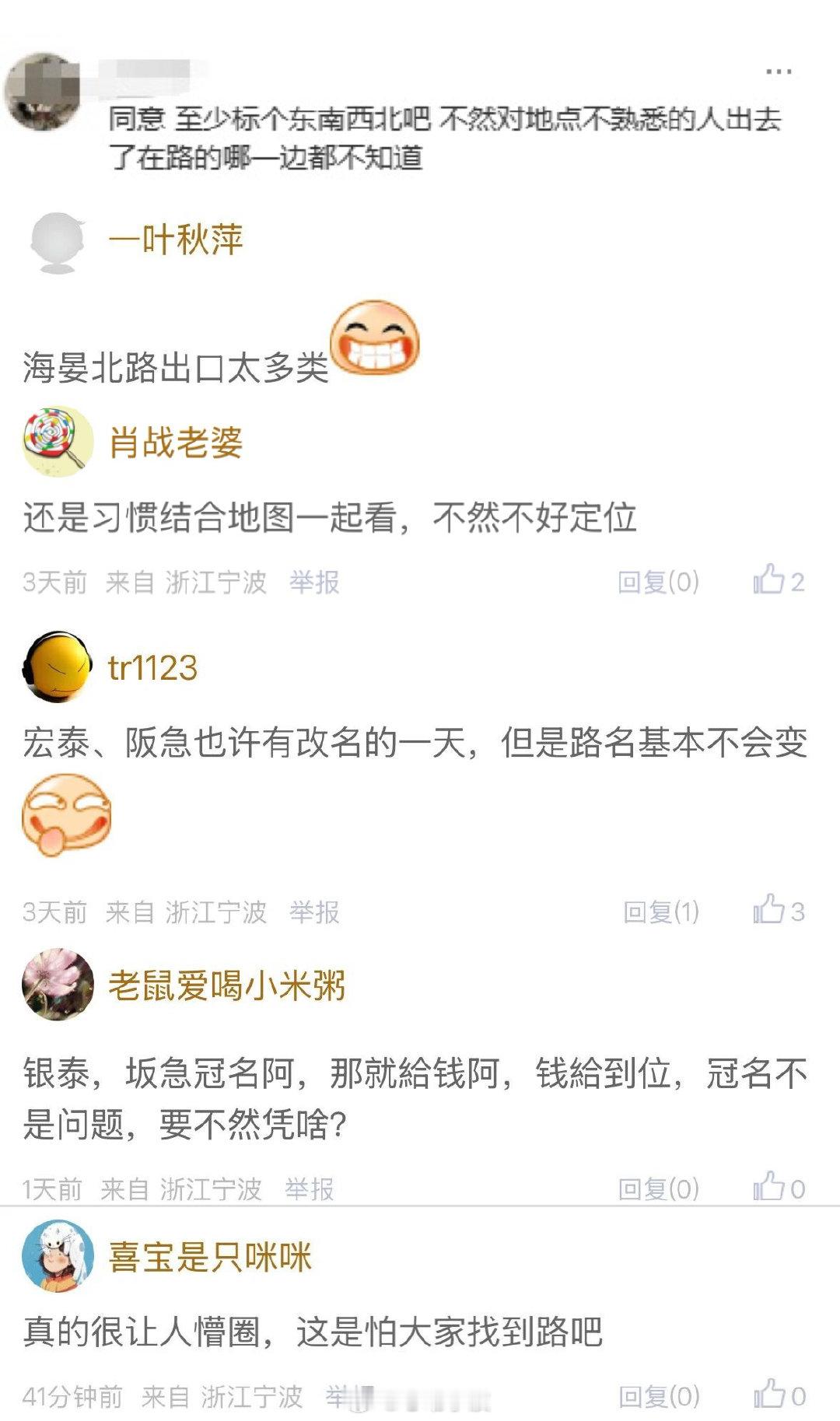Toggle like on 老鼠爱喝小米粥's comment
The height and width of the screenshot is (1421, 840).
pos(769,1185)
